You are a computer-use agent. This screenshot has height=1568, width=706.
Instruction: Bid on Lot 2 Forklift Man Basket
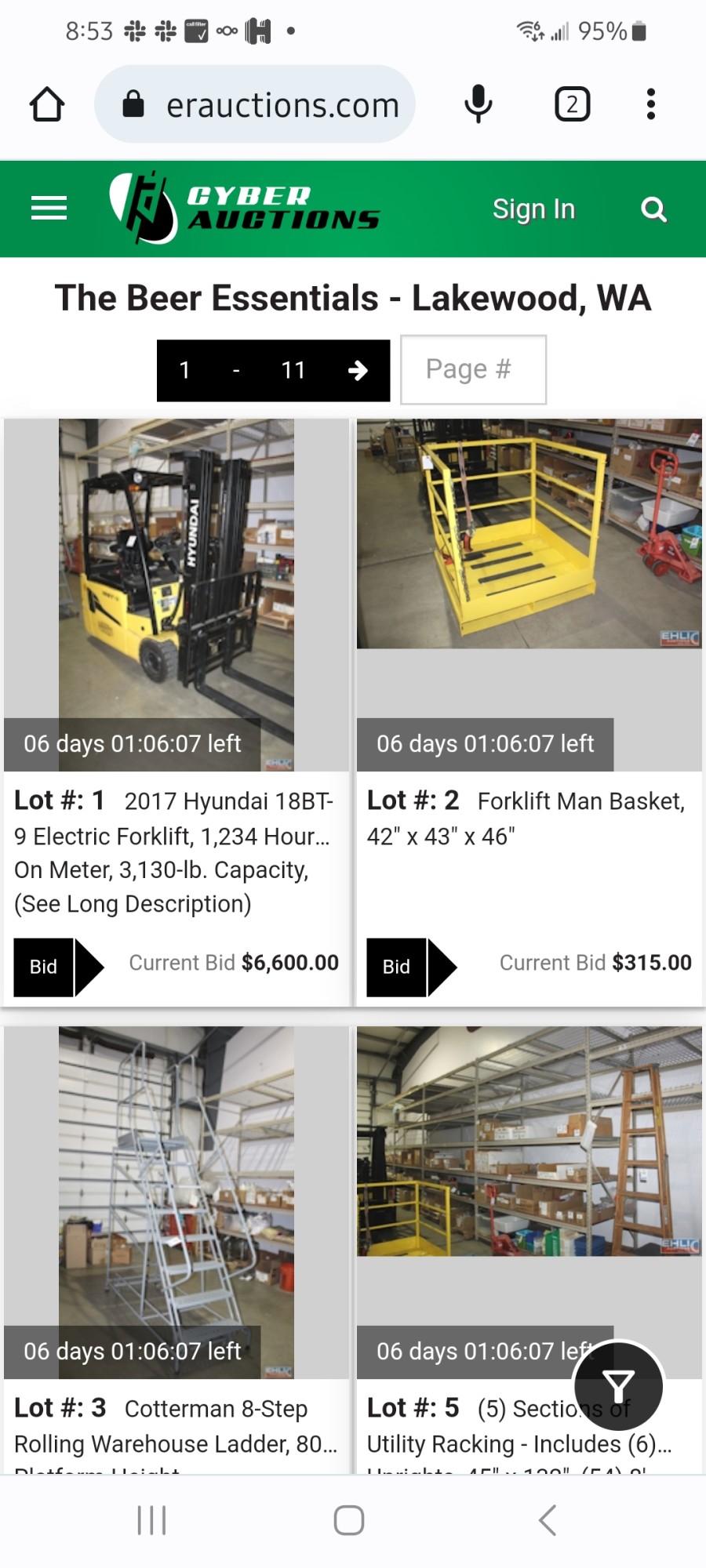click(x=411, y=967)
